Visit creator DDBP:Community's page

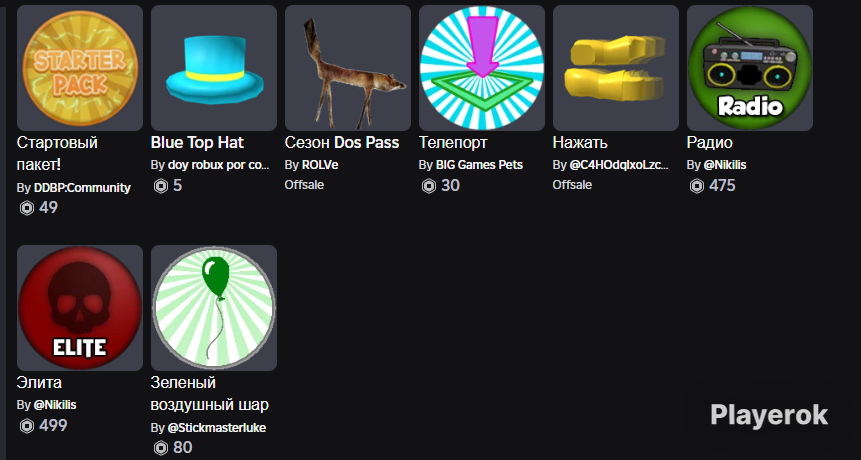[x=82, y=188]
